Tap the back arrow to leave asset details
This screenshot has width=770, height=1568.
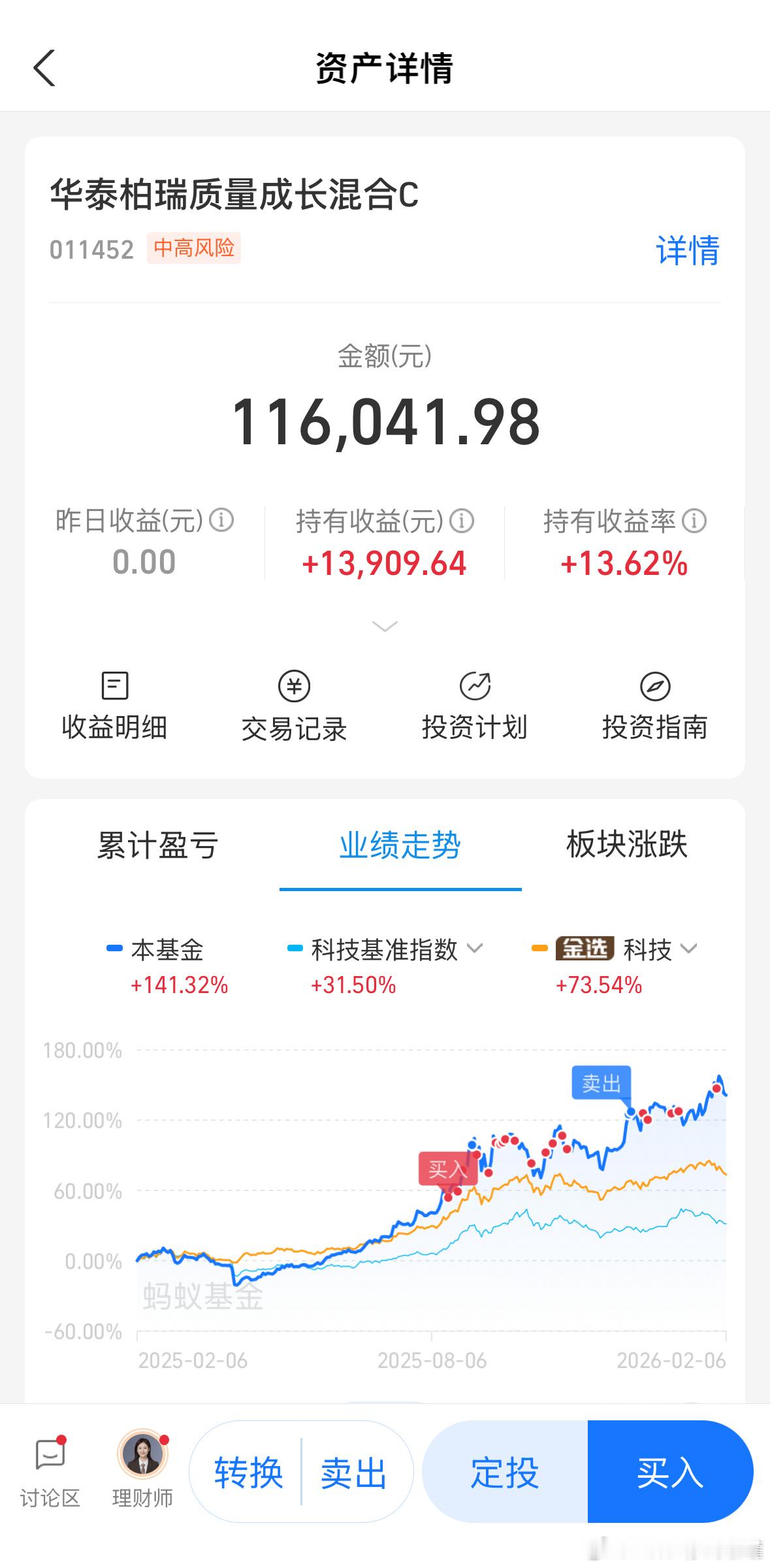tap(44, 67)
